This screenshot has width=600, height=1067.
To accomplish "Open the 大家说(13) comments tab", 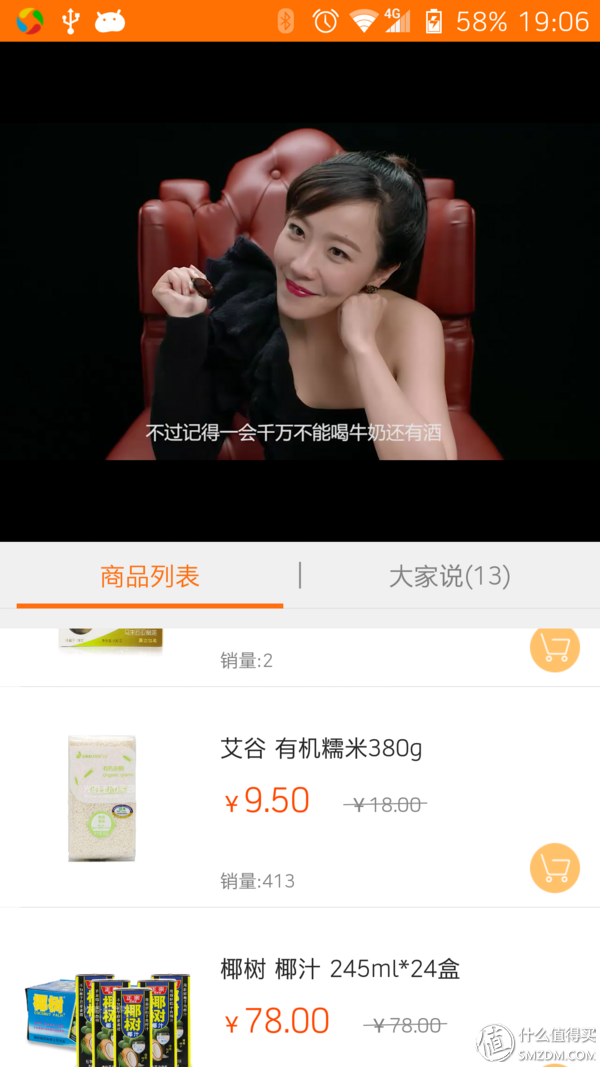I will (449, 576).
